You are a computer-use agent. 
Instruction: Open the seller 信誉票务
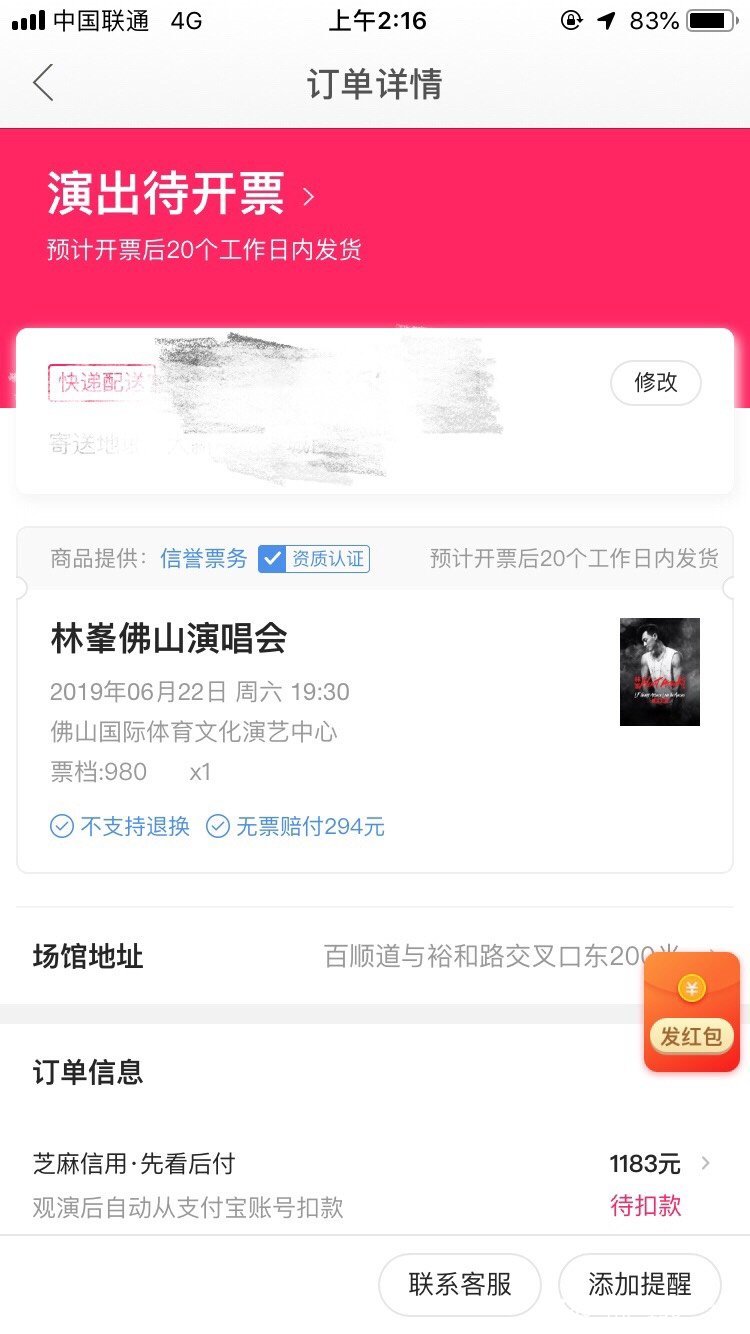[203, 559]
